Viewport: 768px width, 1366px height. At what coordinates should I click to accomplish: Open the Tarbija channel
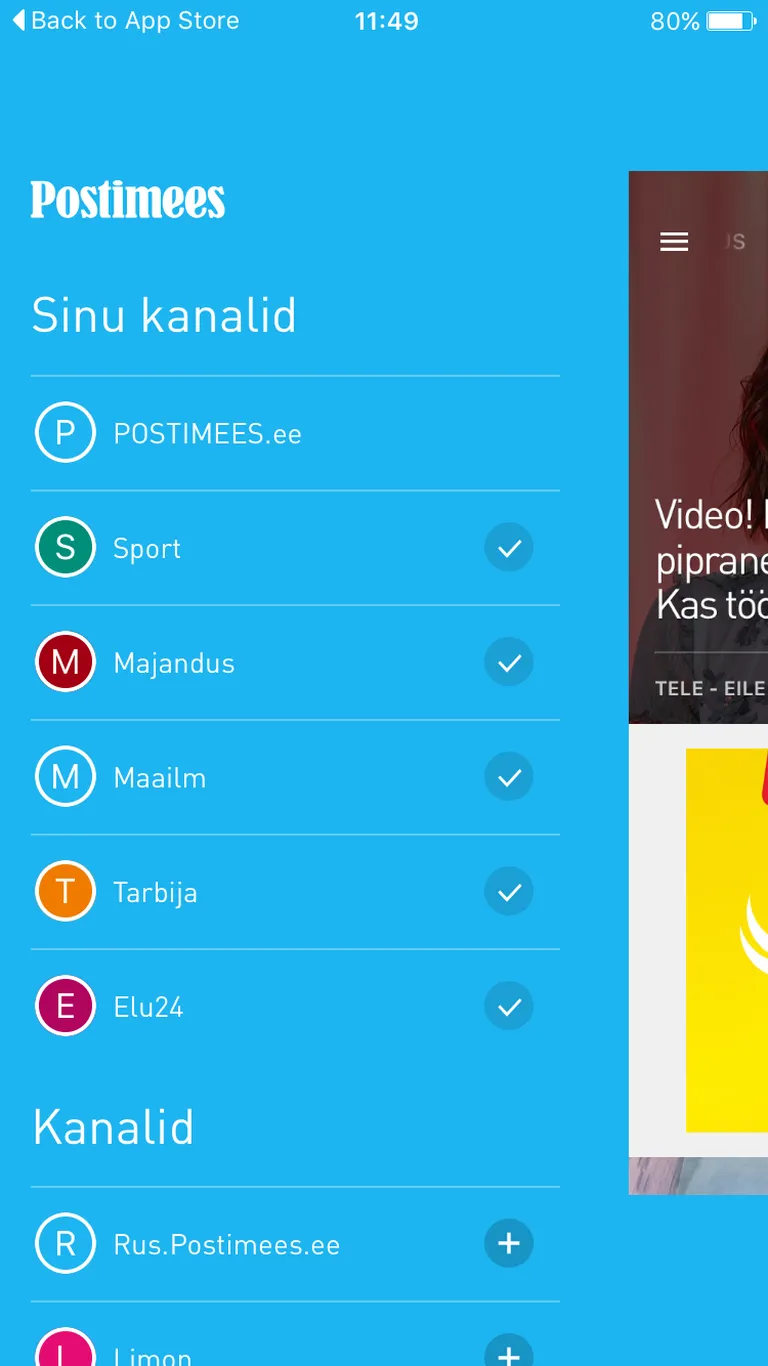(155, 892)
